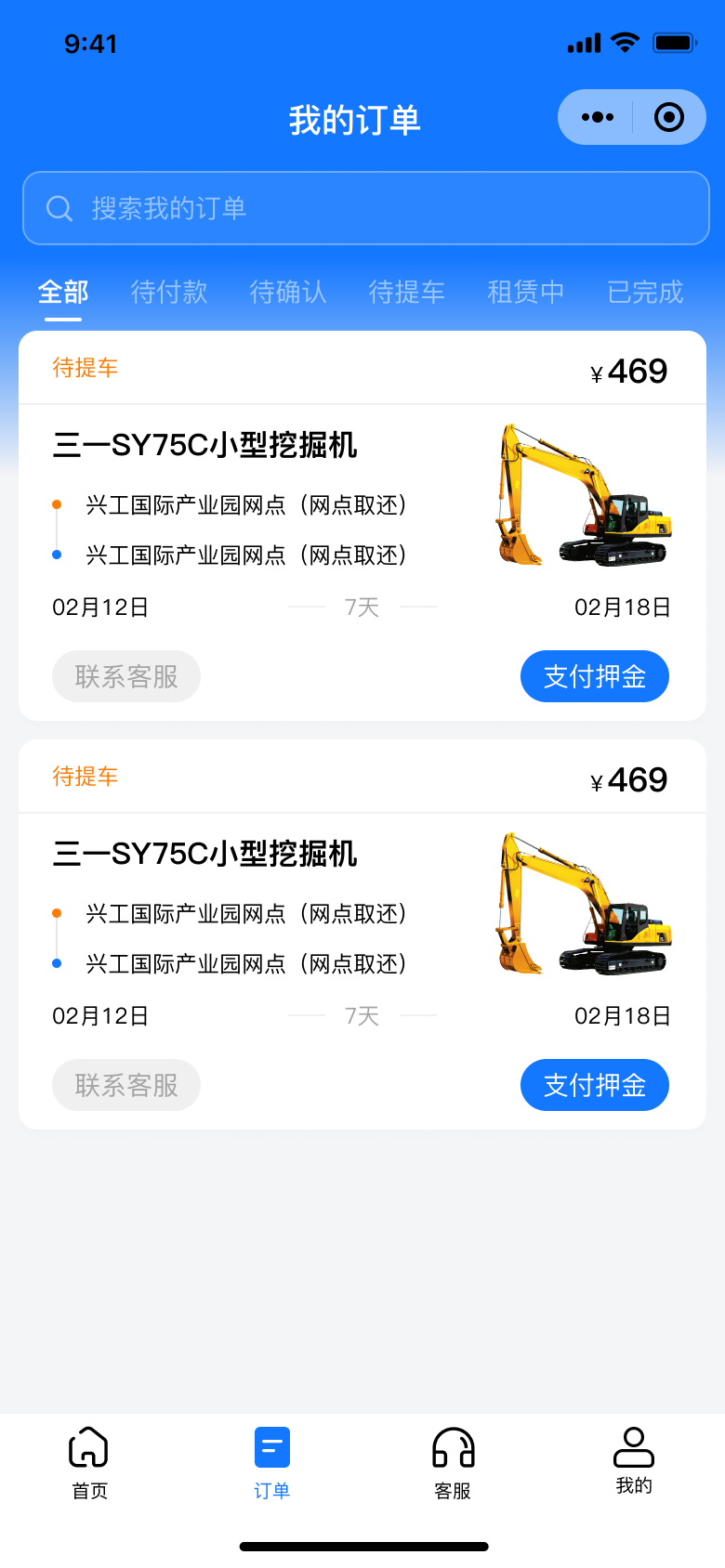
Task: Tap the Wi-Fi icon in the status bar
Action: pos(625,41)
